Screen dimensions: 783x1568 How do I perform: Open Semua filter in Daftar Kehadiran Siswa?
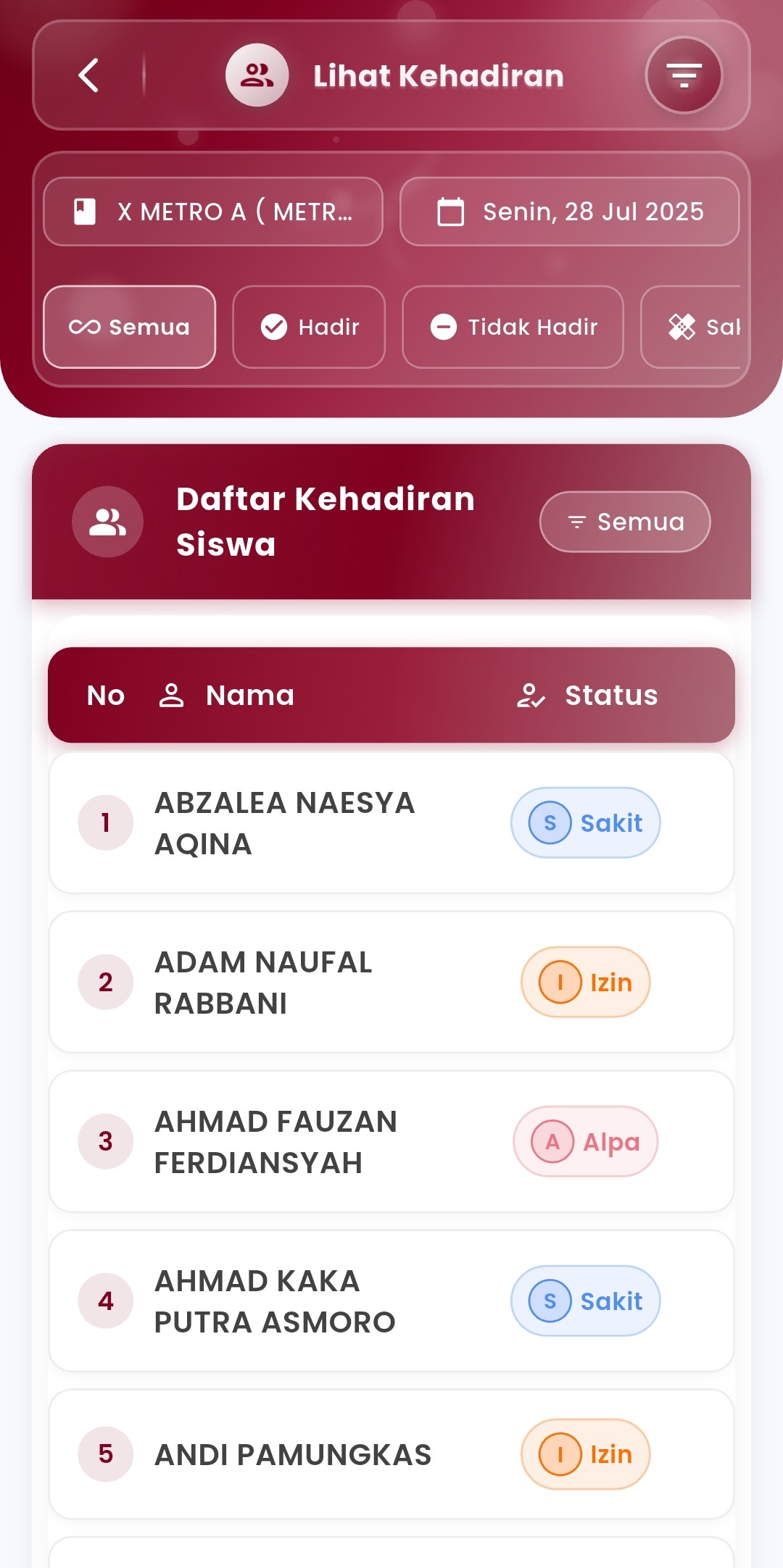(x=624, y=522)
